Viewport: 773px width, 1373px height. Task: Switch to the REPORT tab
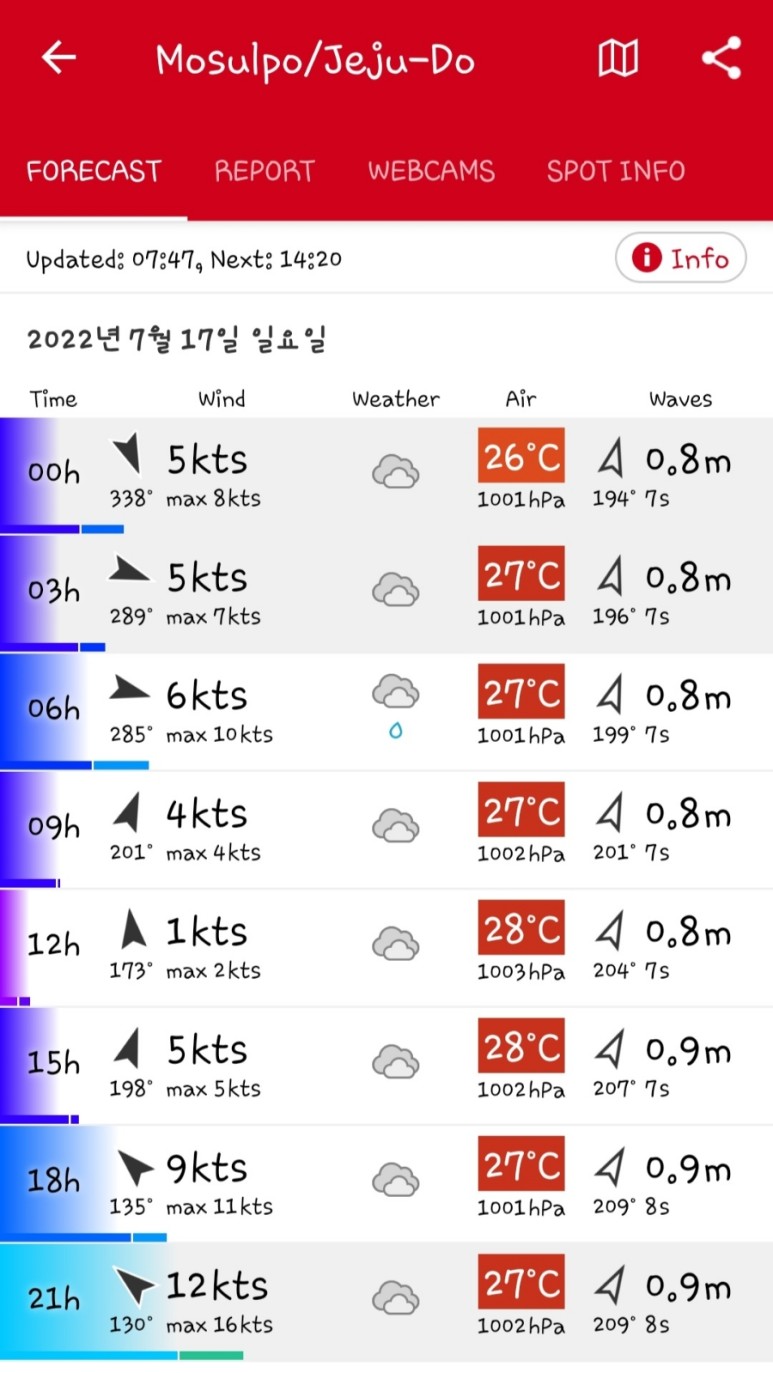(264, 171)
